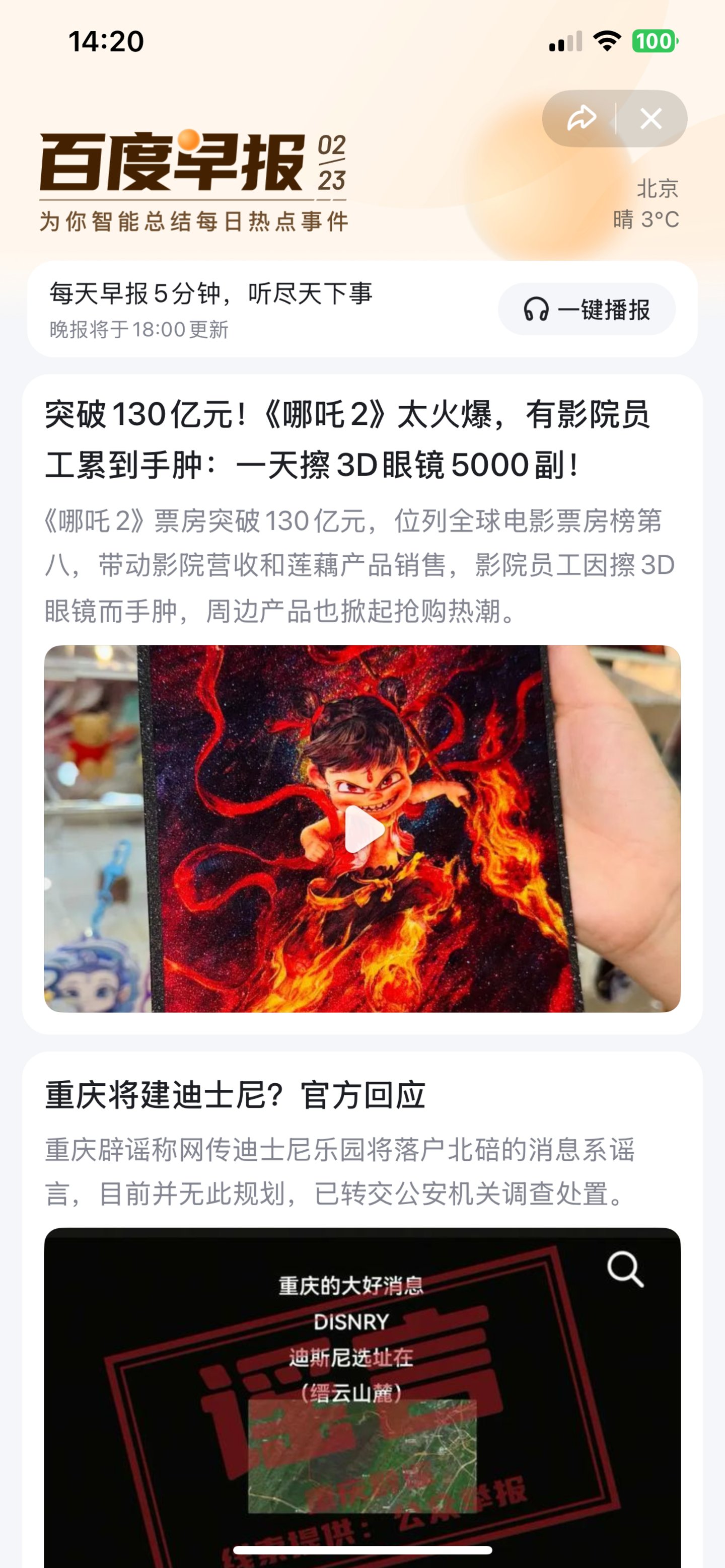Open the 哪吒2 box office article

pyautogui.click(x=347, y=439)
